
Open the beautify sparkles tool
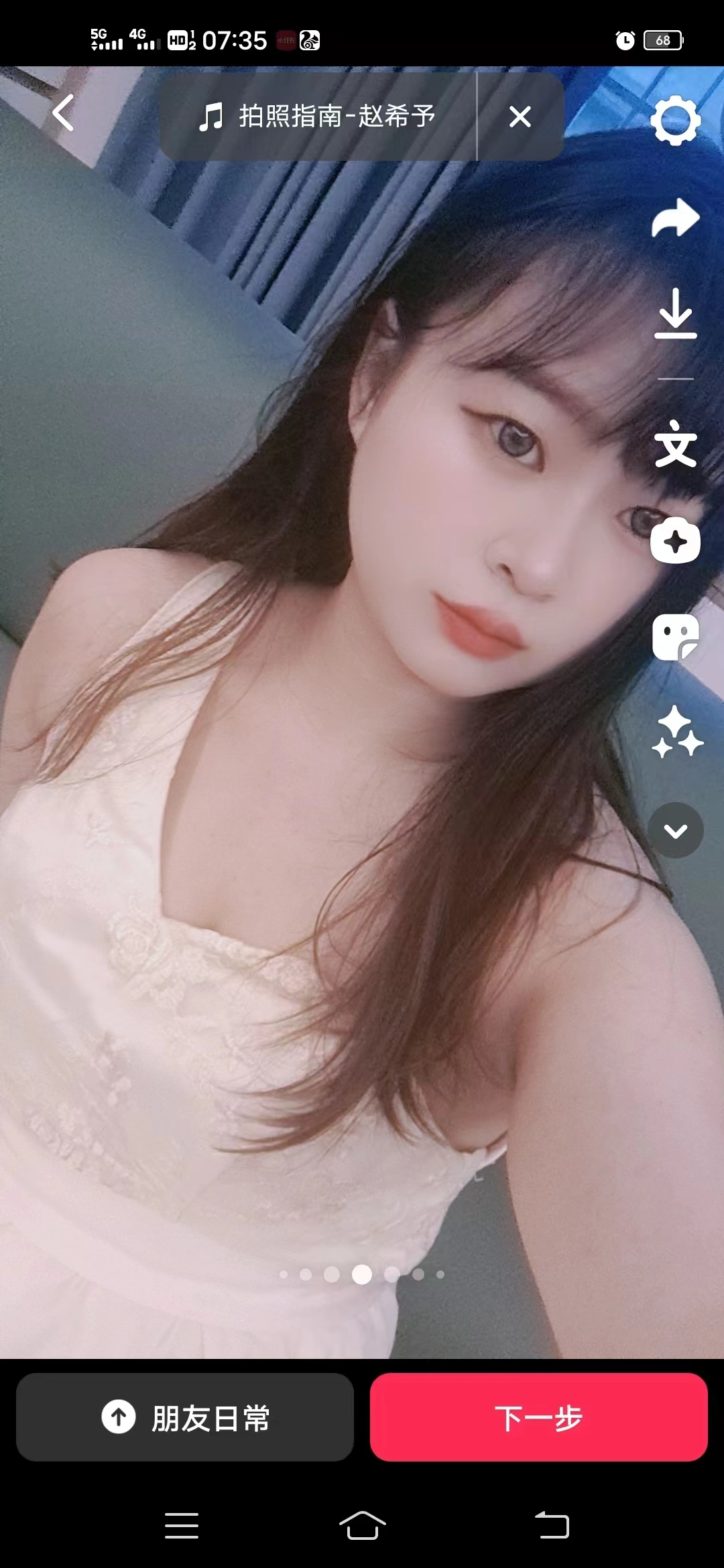pyautogui.click(x=676, y=732)
